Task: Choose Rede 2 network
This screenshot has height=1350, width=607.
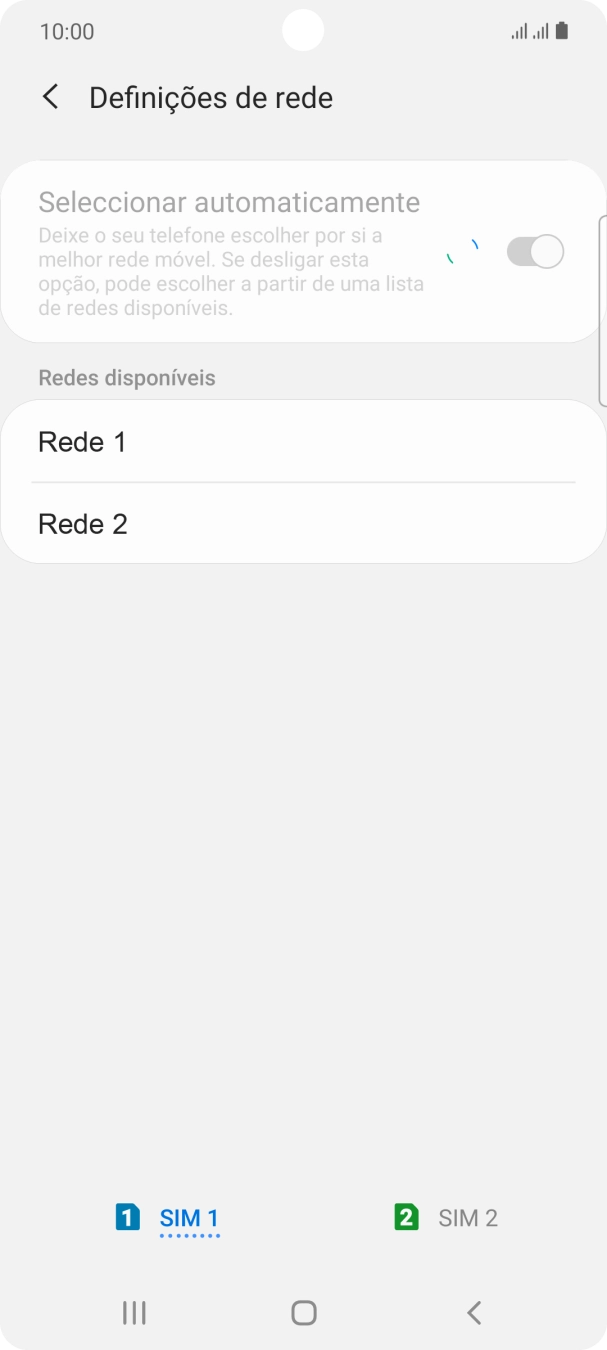Action: 303,524
